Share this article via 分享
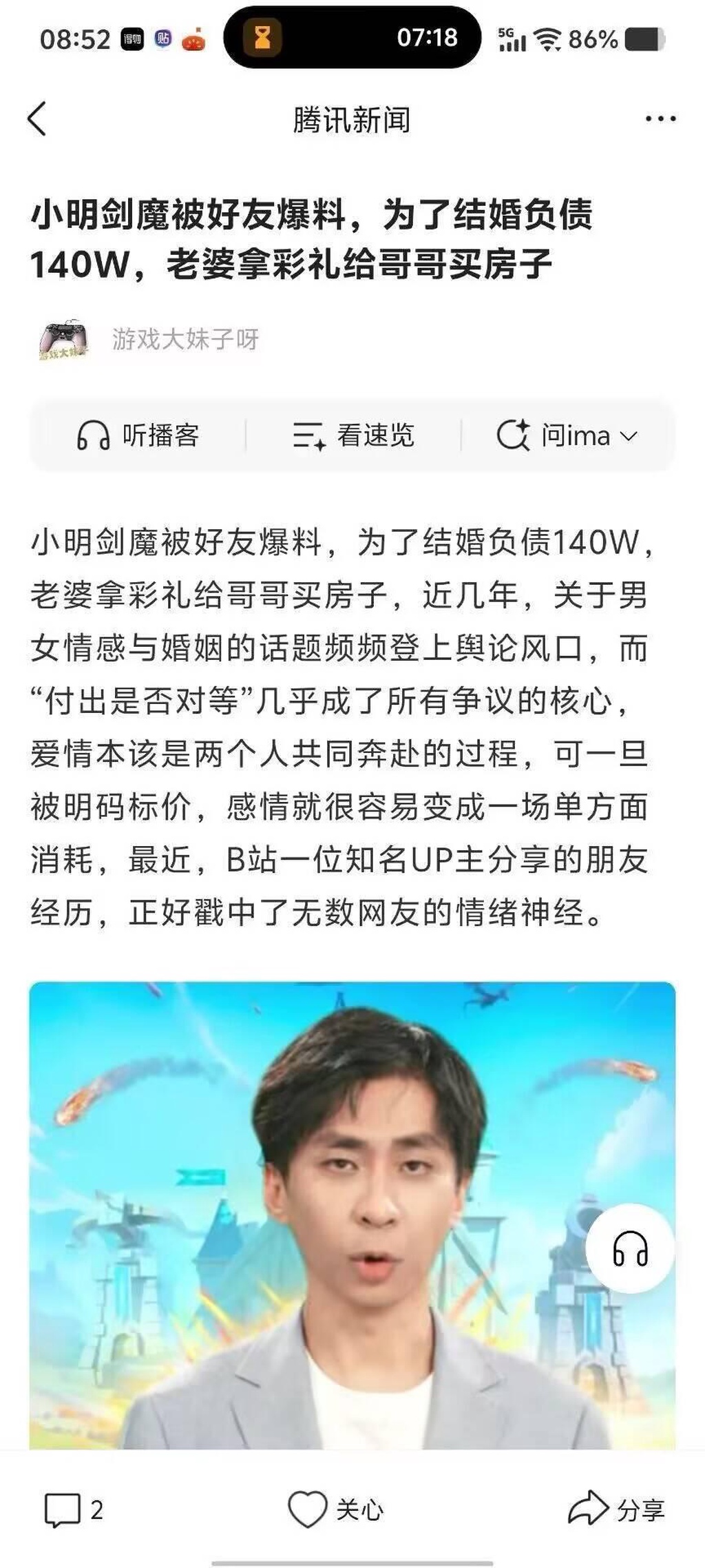Viewport: 705px width, 1568px height. click(x=615, y=1510)
